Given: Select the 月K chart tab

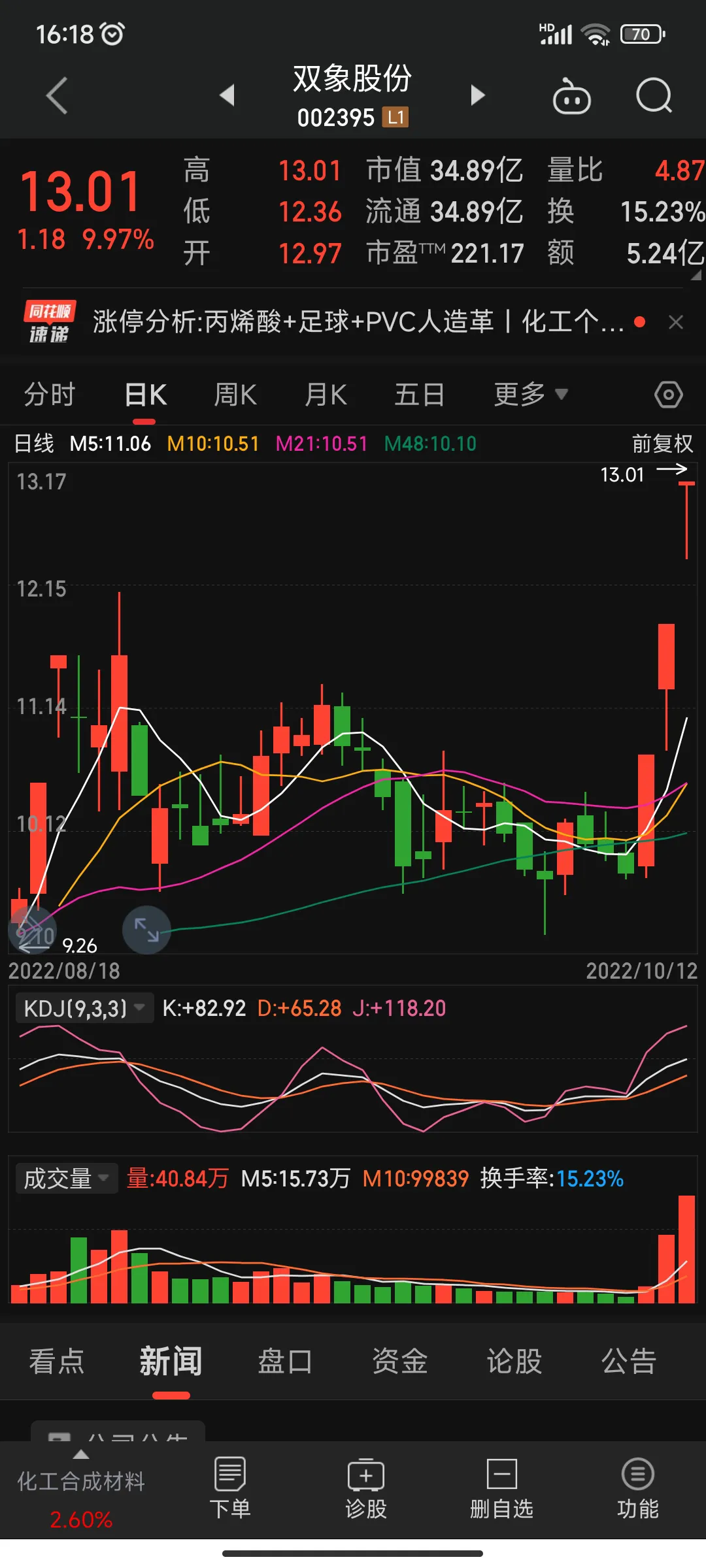Looking at the screenshot, I should (326, 395).
